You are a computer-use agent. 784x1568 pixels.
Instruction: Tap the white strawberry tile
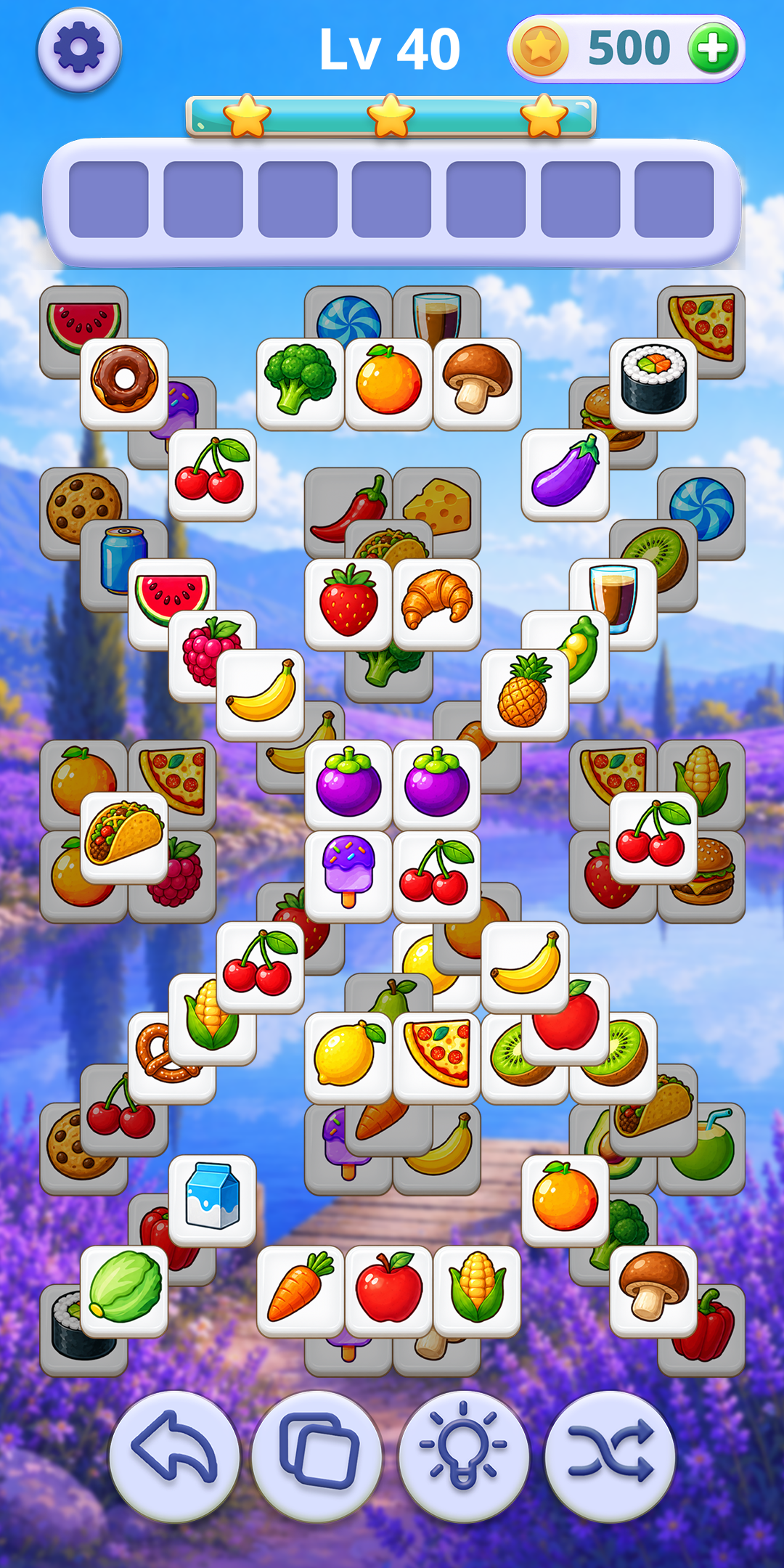[x=348, y=604]
